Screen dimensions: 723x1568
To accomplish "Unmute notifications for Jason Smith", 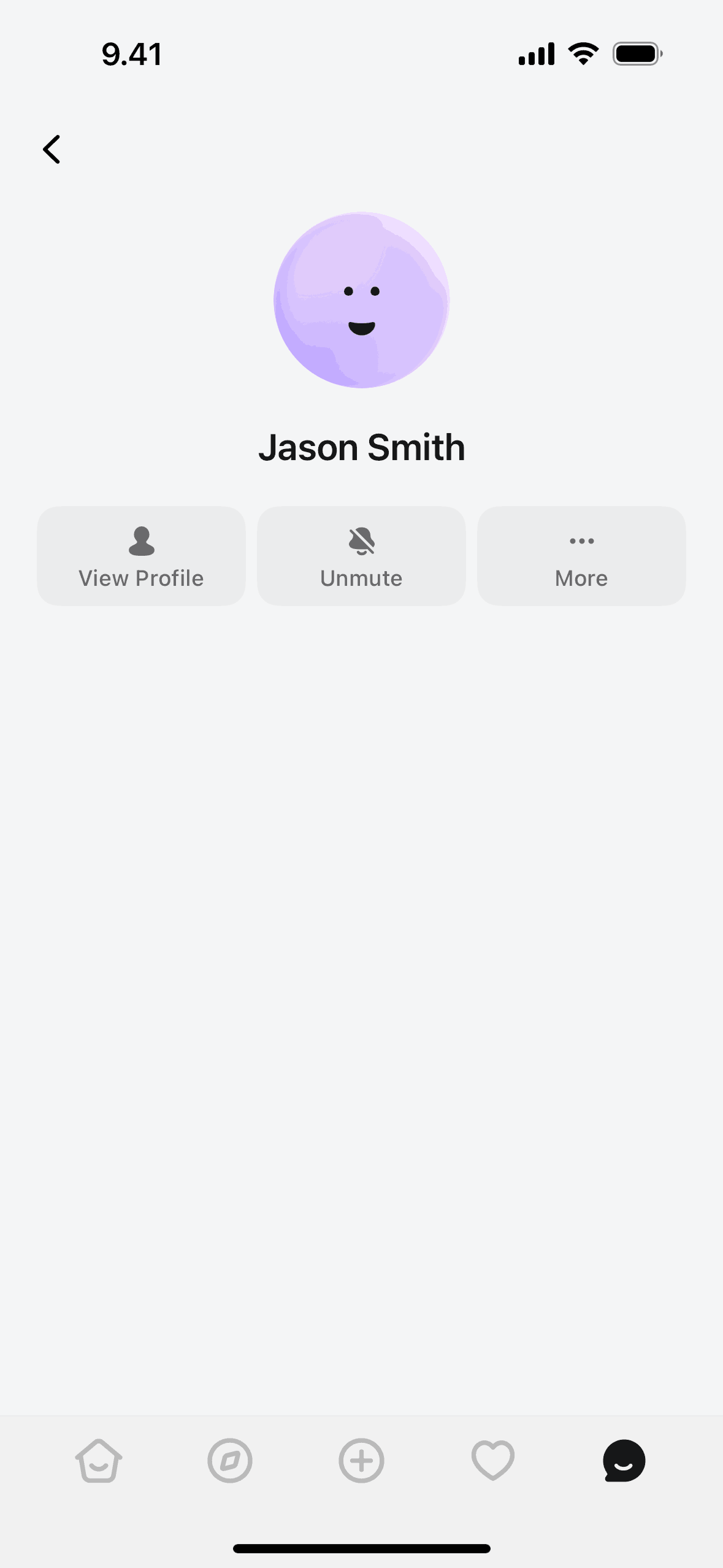I will click(361, 556).
